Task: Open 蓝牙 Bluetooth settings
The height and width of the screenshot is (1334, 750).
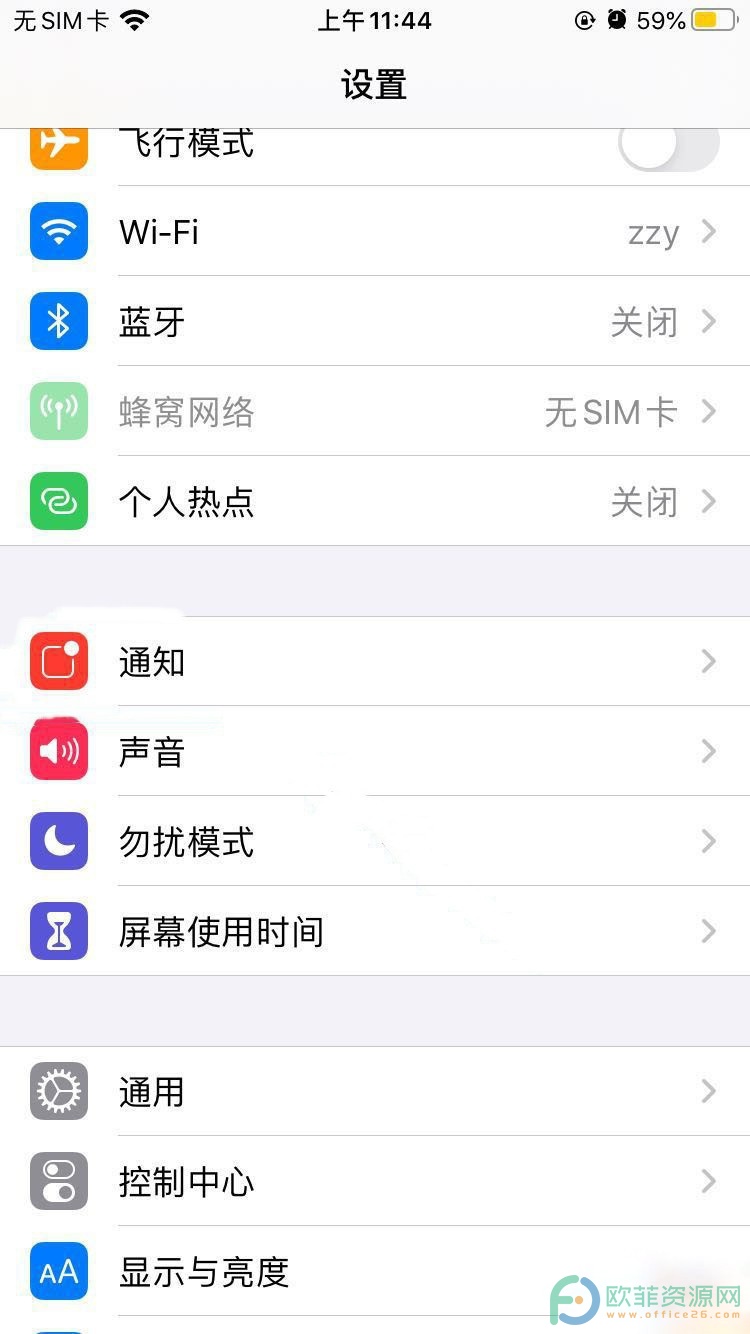Action: (375, 322)
